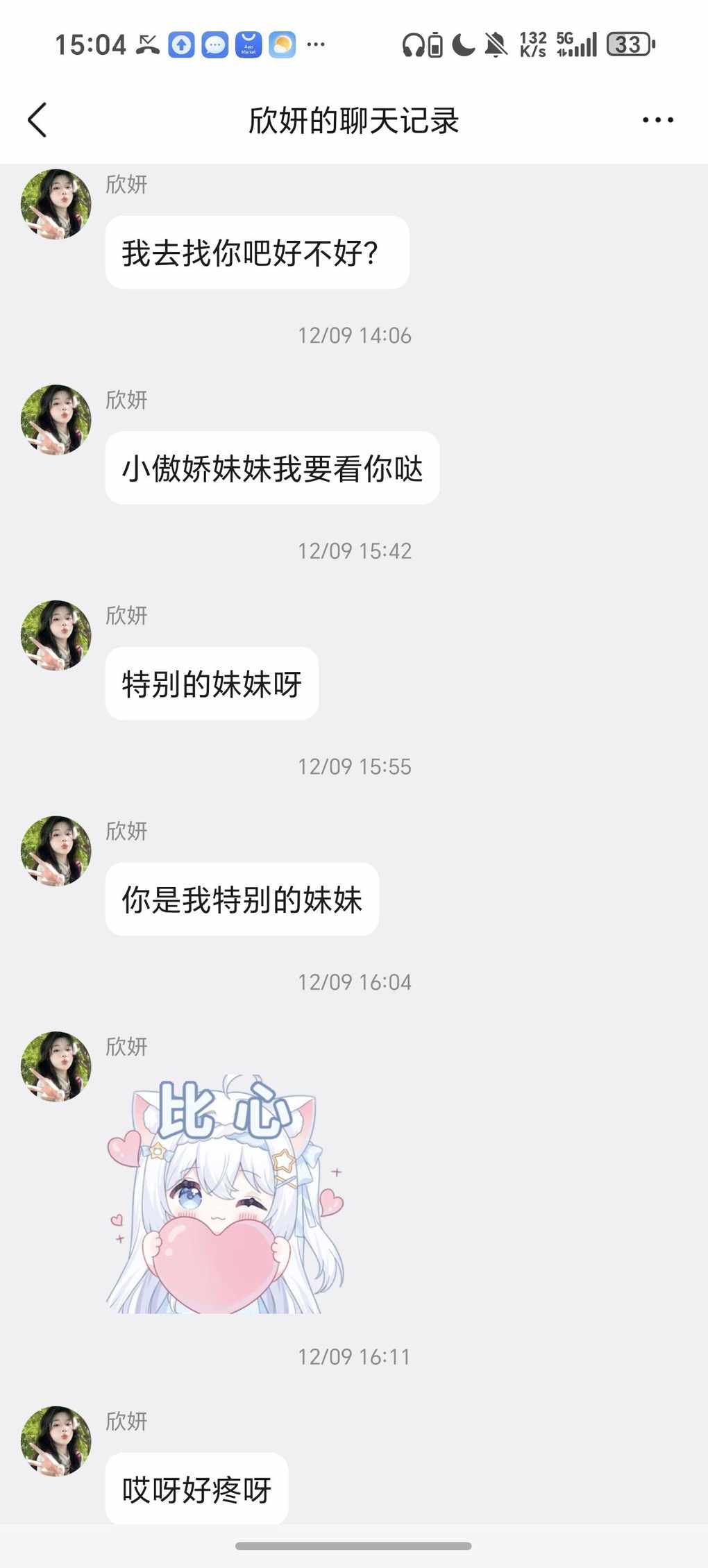708x1568 pixels.
Task: Tap 欣妍's avatar beside 我去找你吧好不好
Action: click(56, 204)
